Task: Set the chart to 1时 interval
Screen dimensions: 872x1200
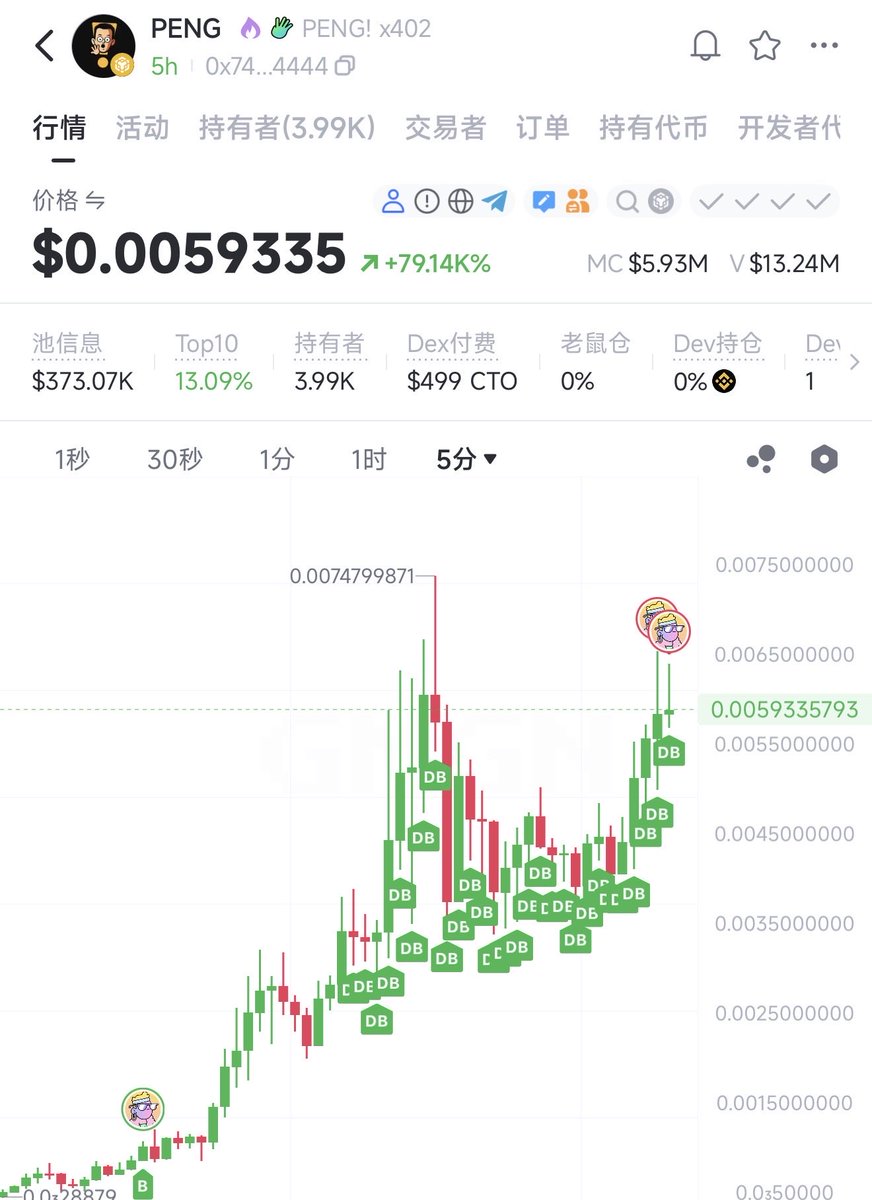Action: tap(369, 460)
